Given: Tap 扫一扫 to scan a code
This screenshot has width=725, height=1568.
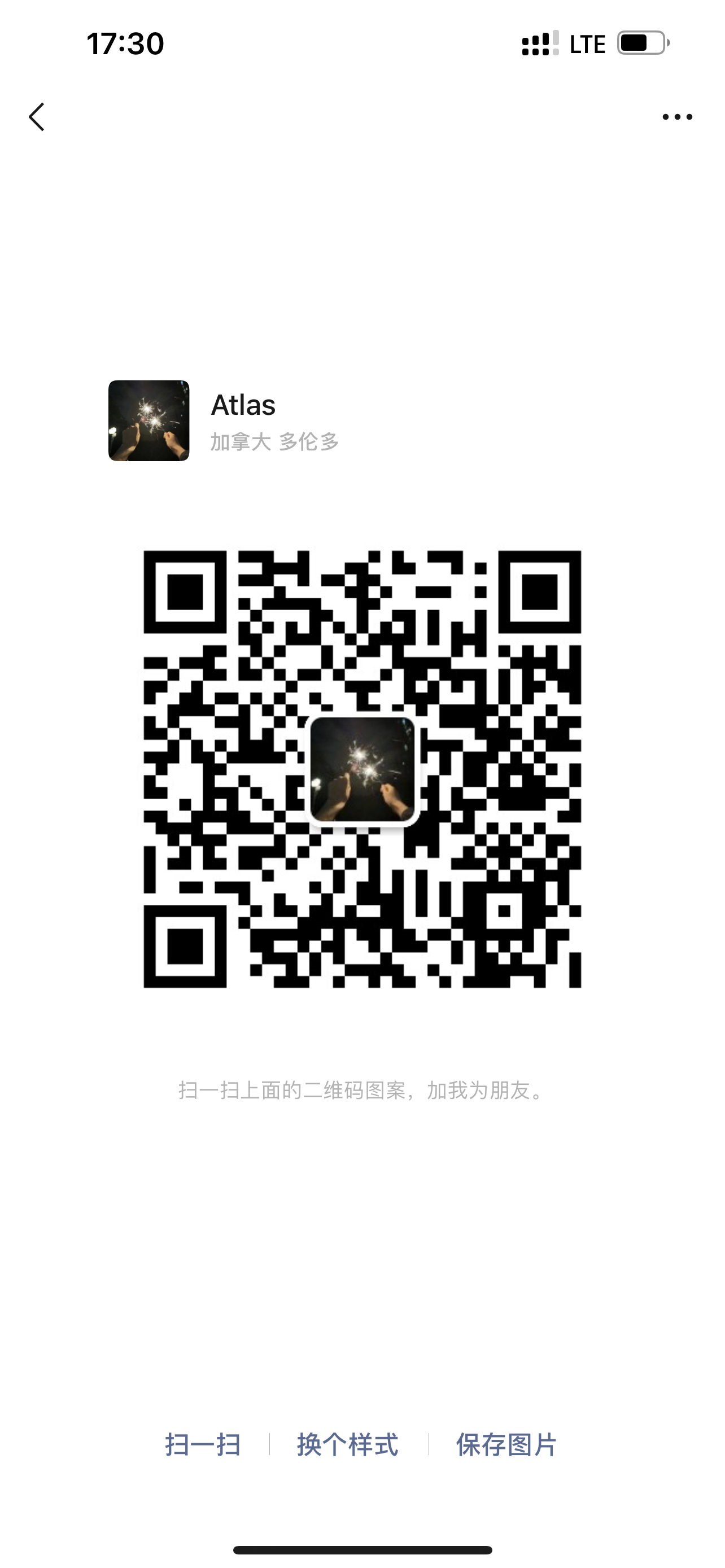Looking at the screenshot, I should (203, 1444).
